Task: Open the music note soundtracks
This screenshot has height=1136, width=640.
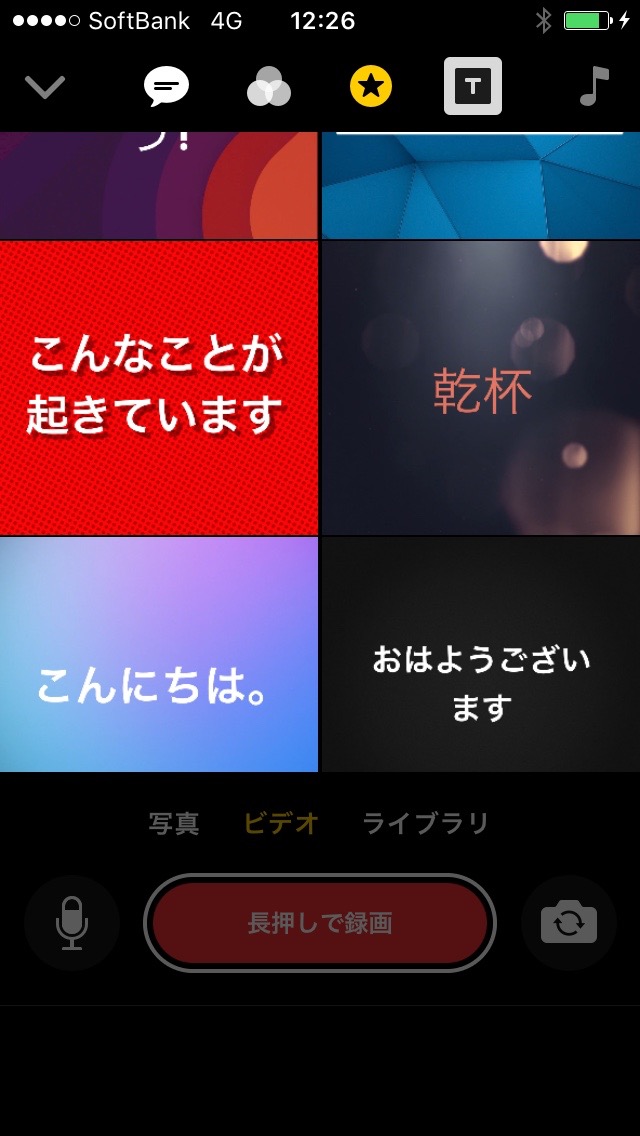Action: [594, 87]
